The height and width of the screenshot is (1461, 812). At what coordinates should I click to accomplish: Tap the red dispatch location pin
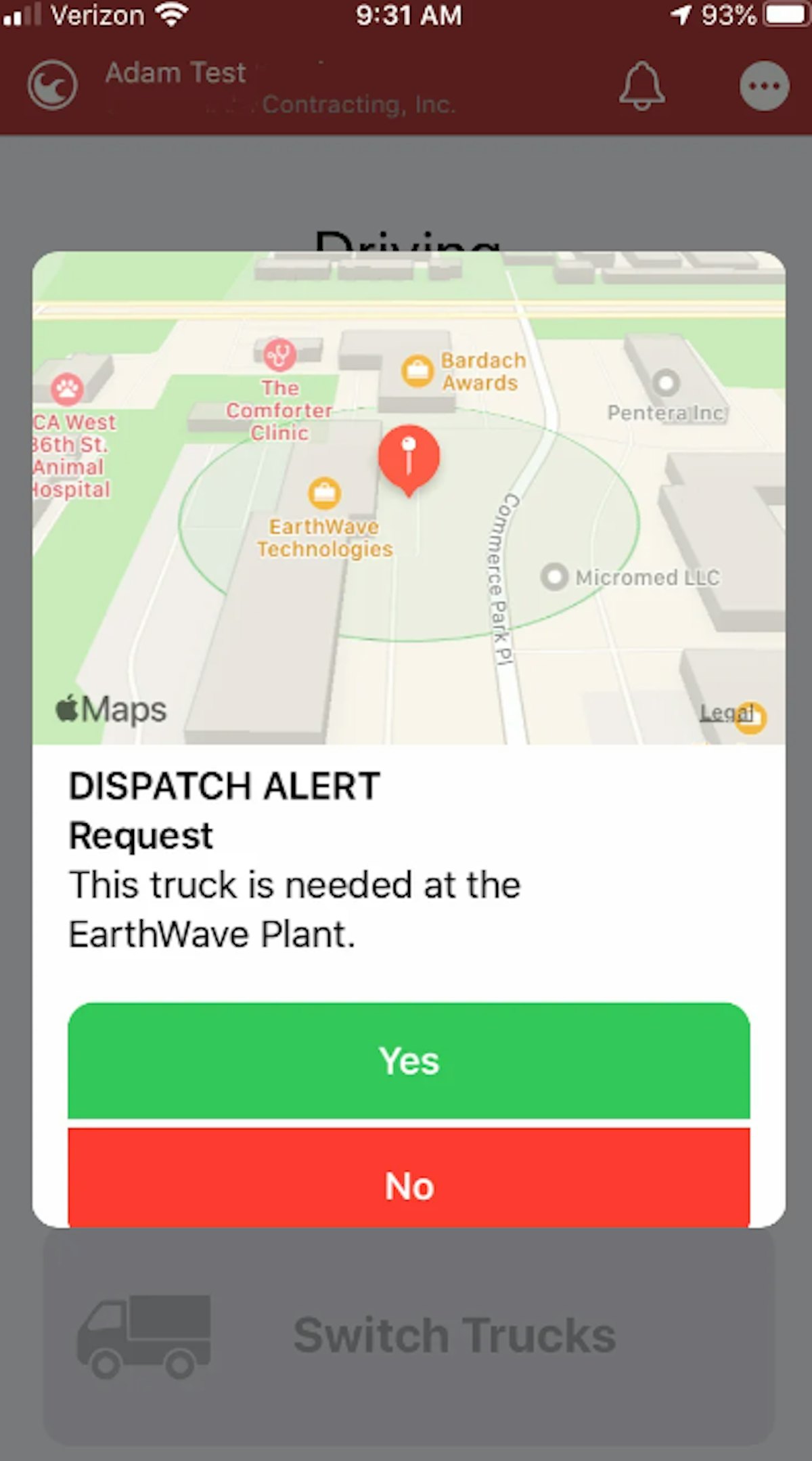point(409,457)
